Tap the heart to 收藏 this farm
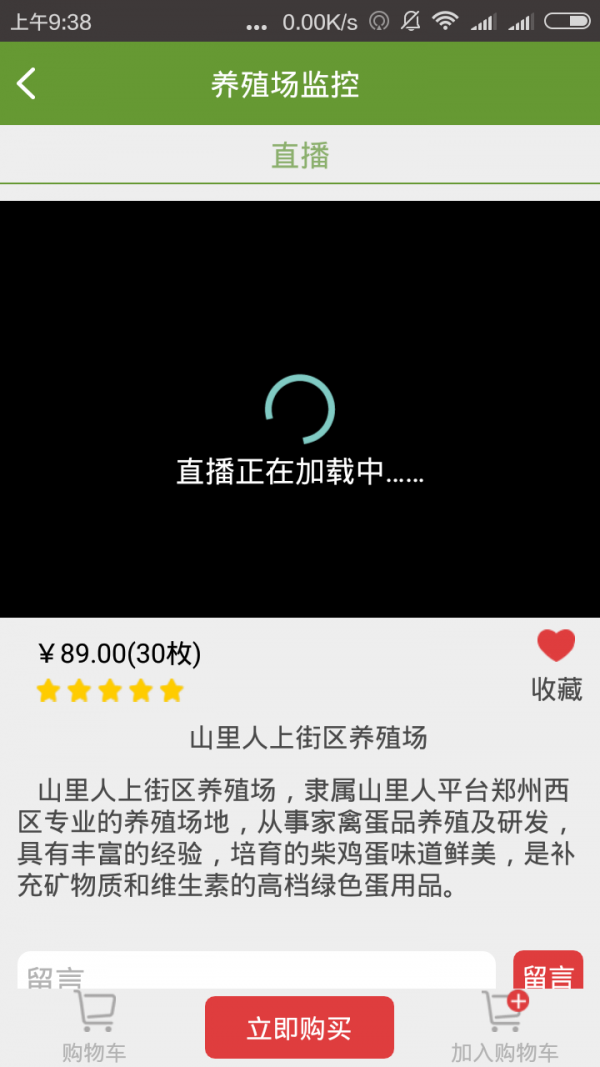This screenshot has height=1067, width=600. pyautogui.click(x=556, y=646)
